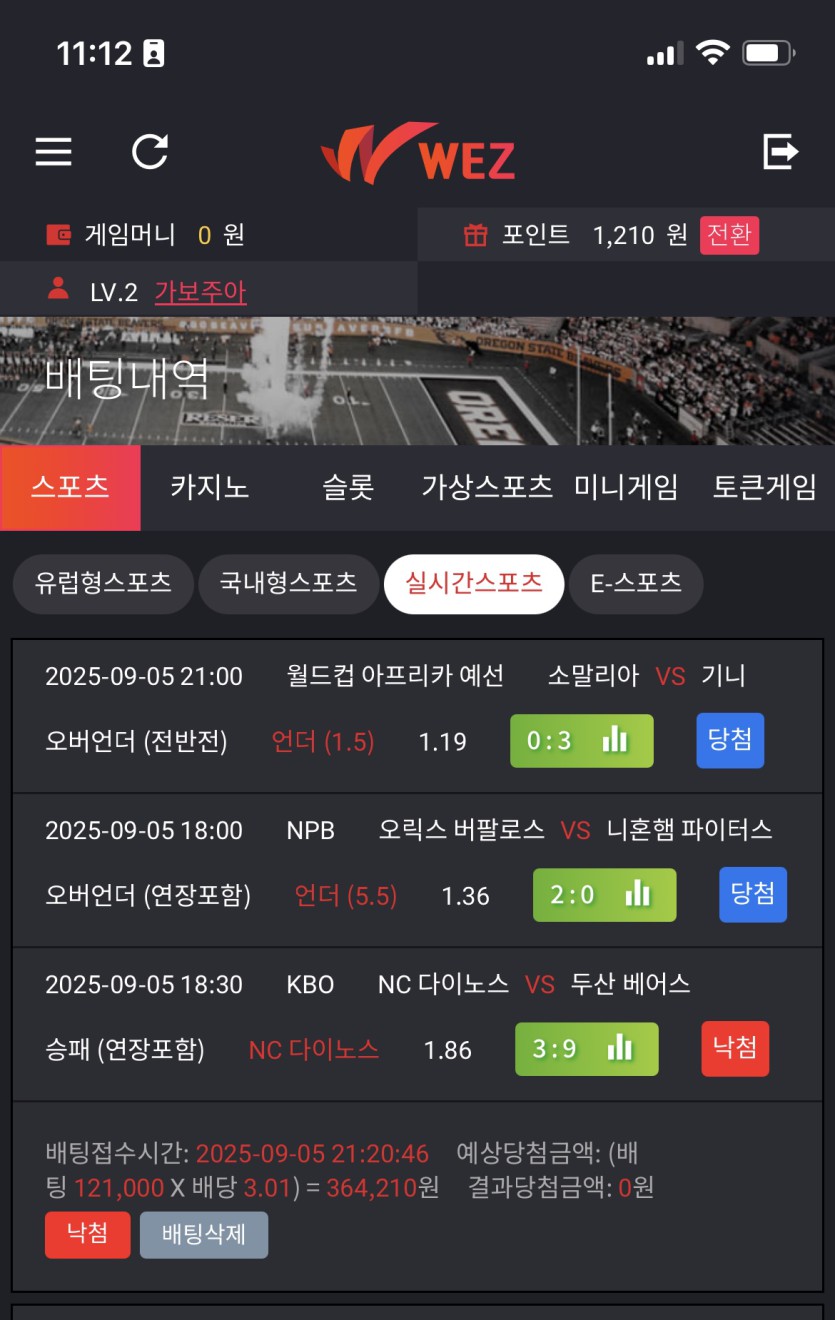Tap the refresh icon
This screenshot has width=835, height=1320.
tap(150, 152)
